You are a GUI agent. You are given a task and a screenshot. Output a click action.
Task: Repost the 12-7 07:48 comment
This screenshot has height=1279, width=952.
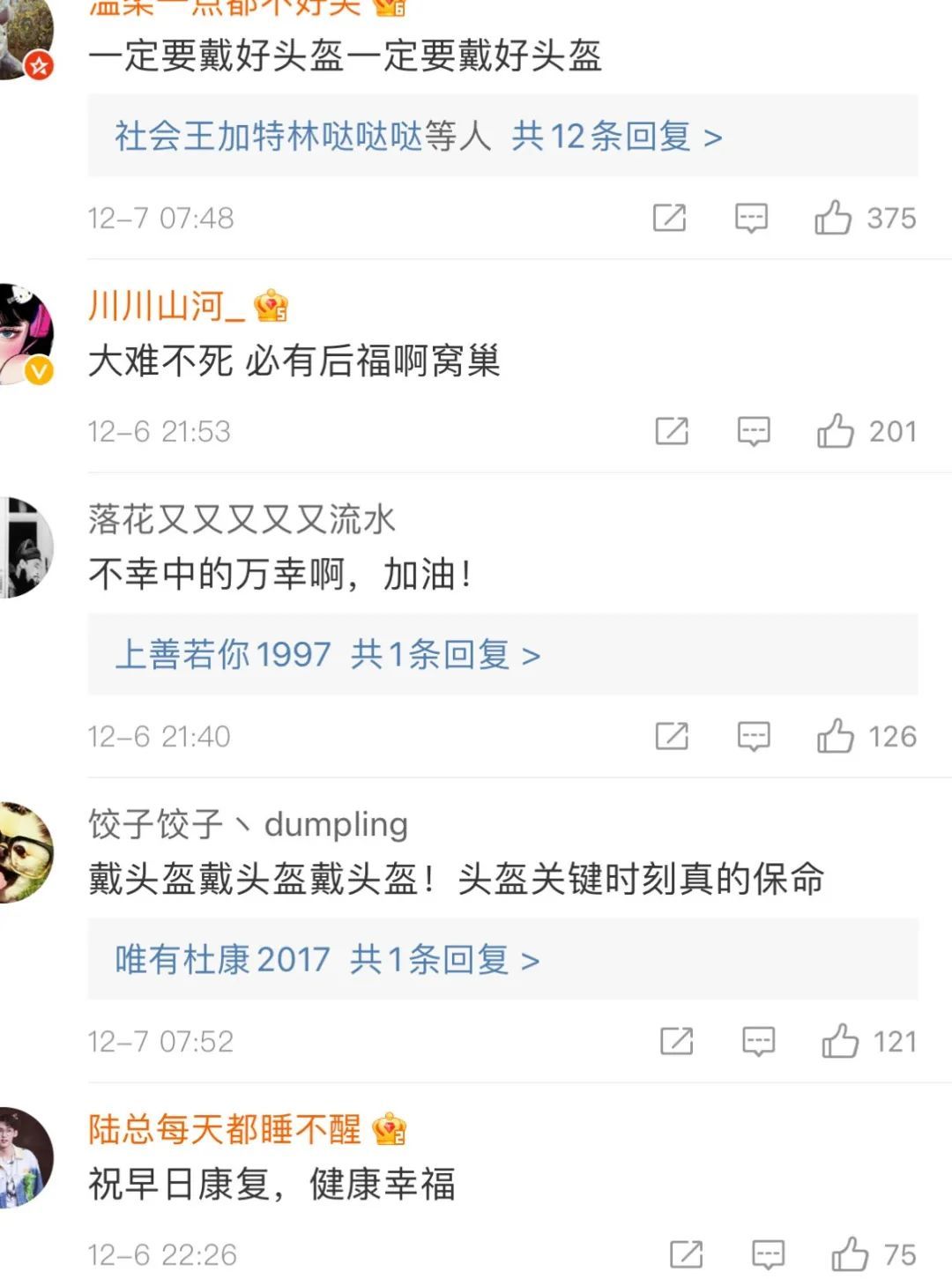point(669,218)
